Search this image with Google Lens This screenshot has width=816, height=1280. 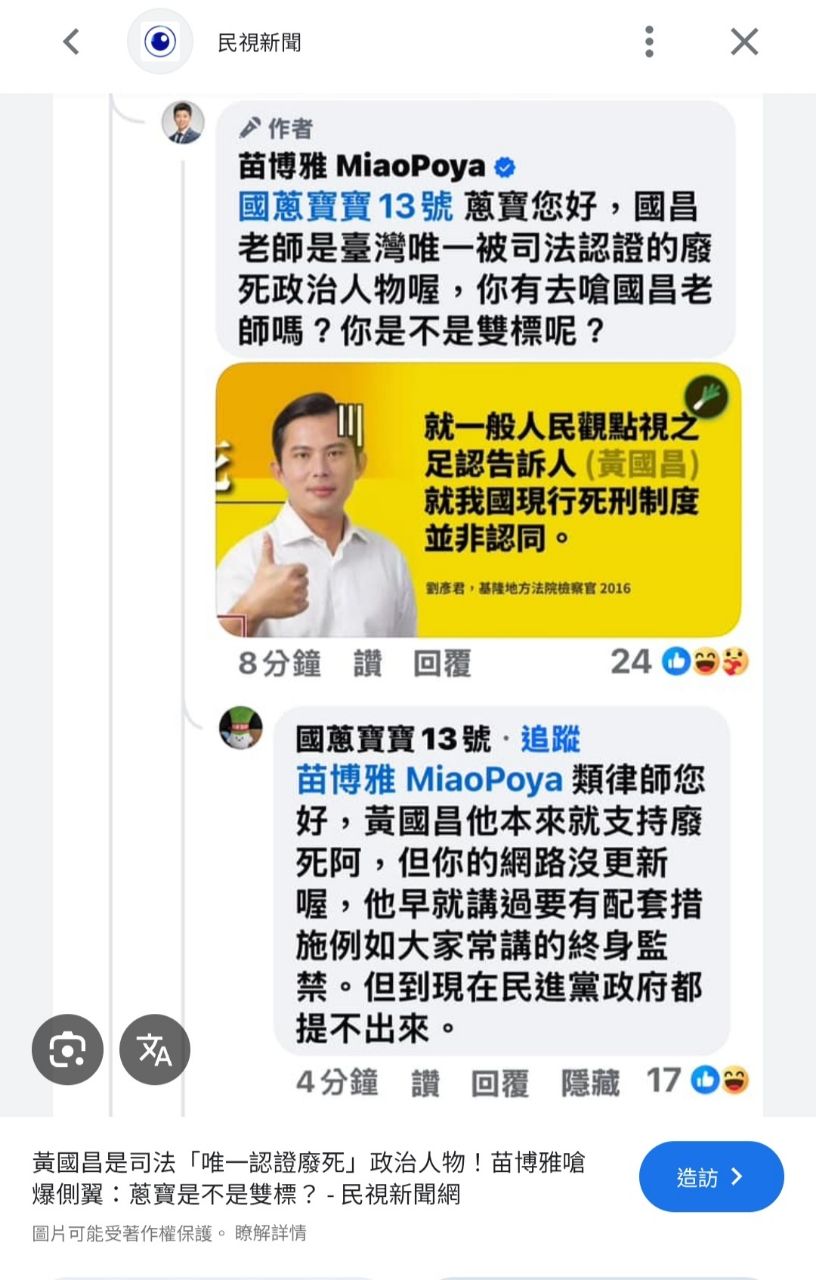pyautogui.click(x=67, y=1049)
